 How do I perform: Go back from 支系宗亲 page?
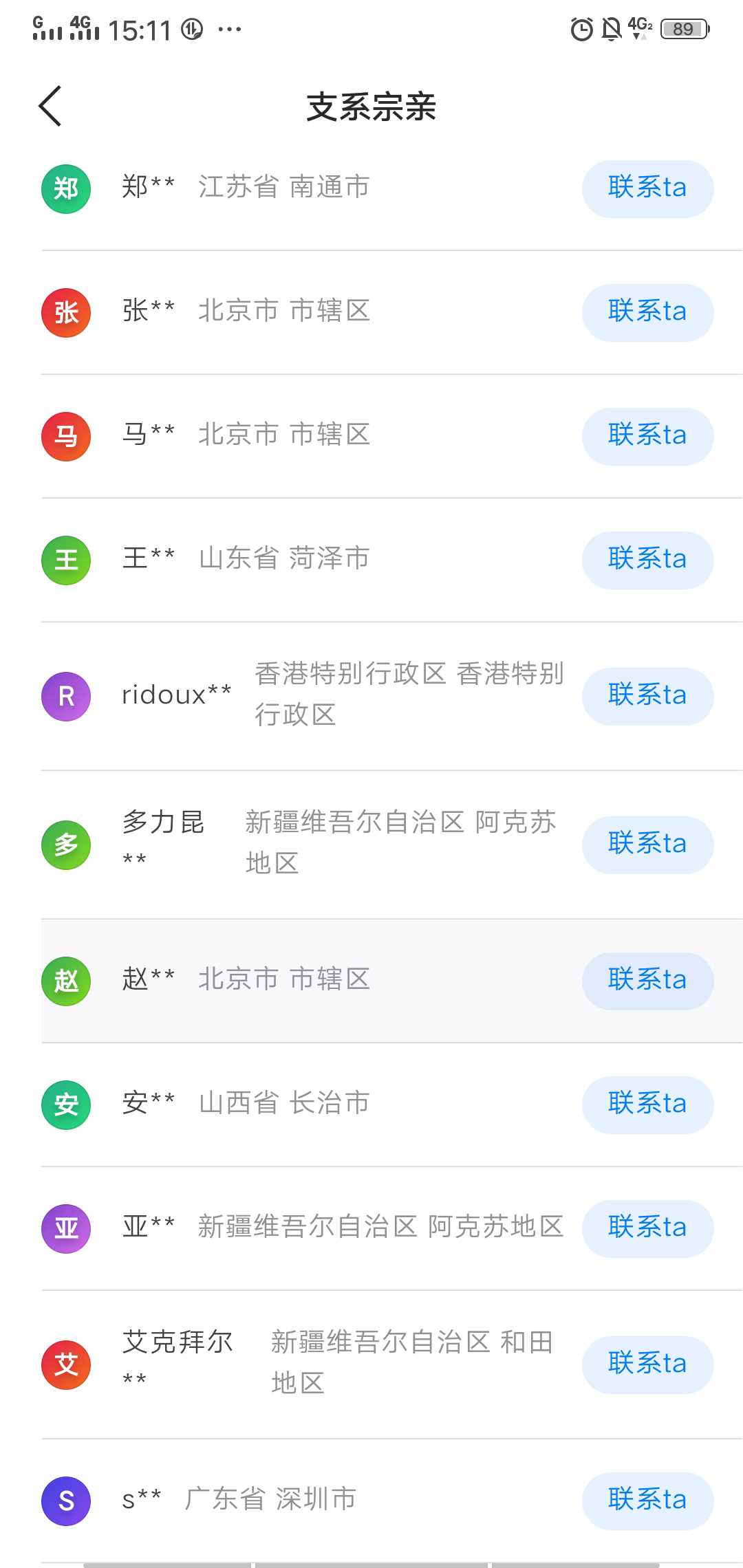tap(50, 106)
